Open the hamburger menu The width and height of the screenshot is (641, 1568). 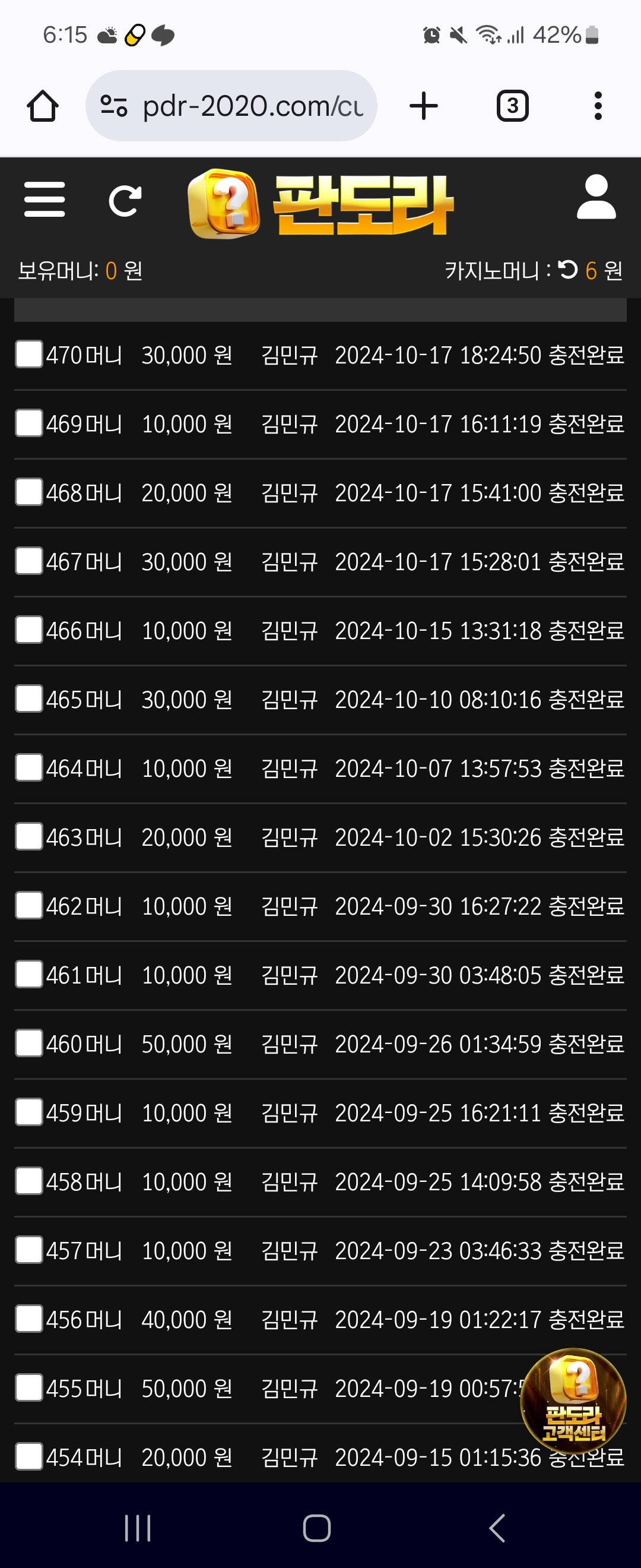[x=45, y=199]
